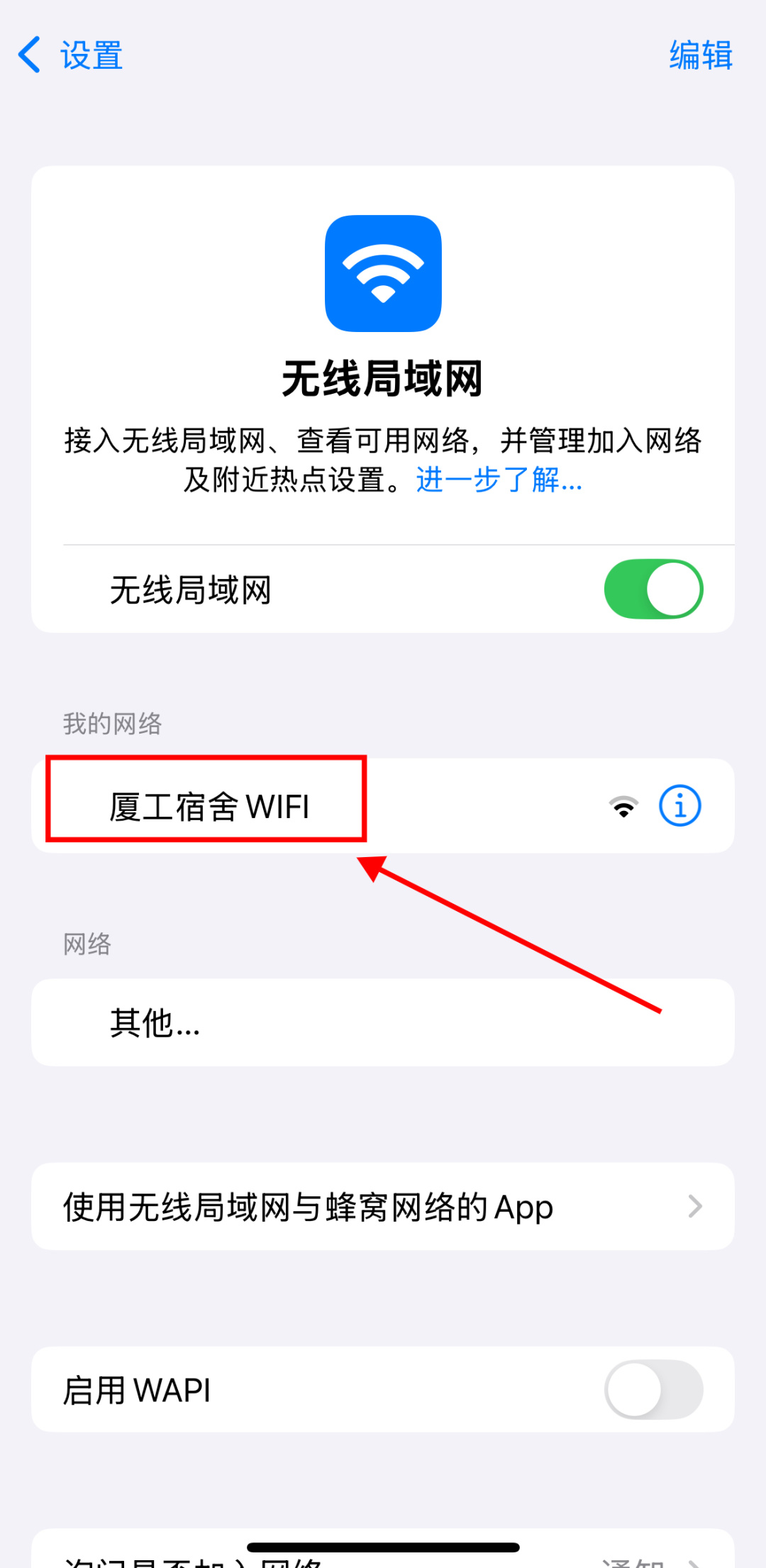Image resolution: width=766 pixels, height=1568 pixels.
Task: Tap 编辑 in the top bar
Action: pyautogui.click(x=700, y=55)
